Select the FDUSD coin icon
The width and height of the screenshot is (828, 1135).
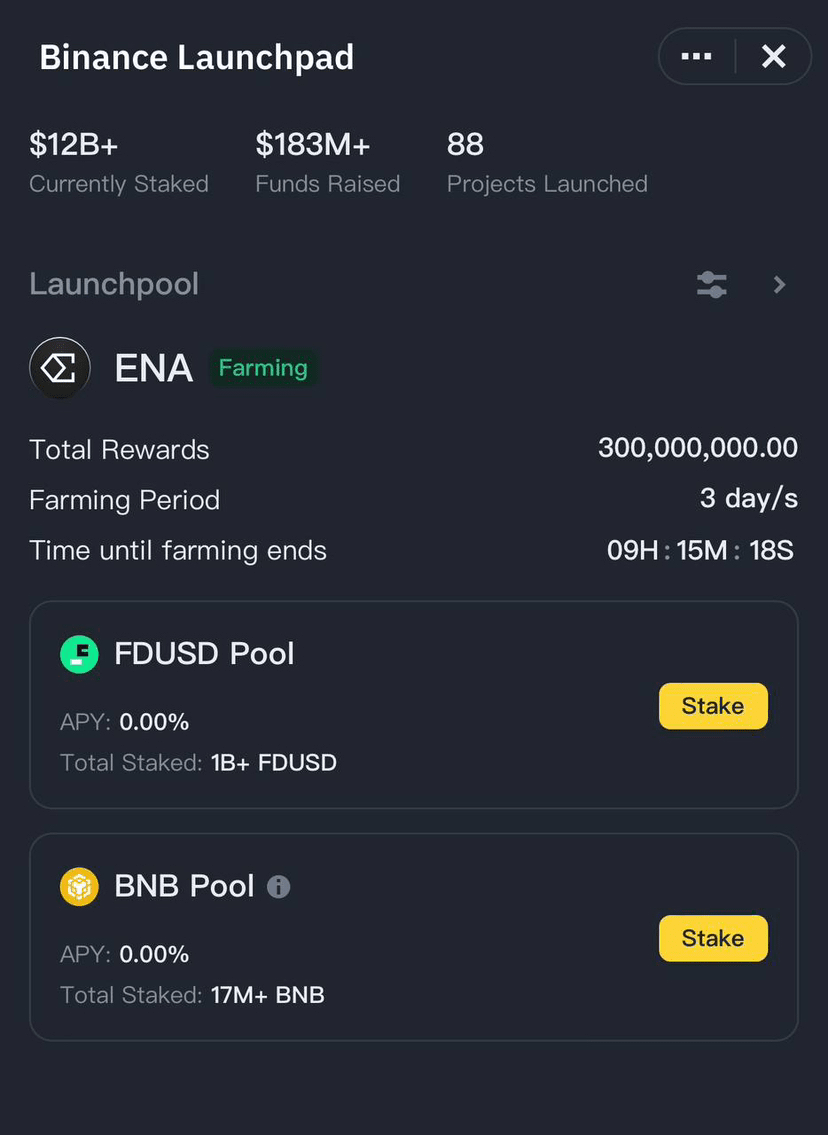(x=79, y=654)
